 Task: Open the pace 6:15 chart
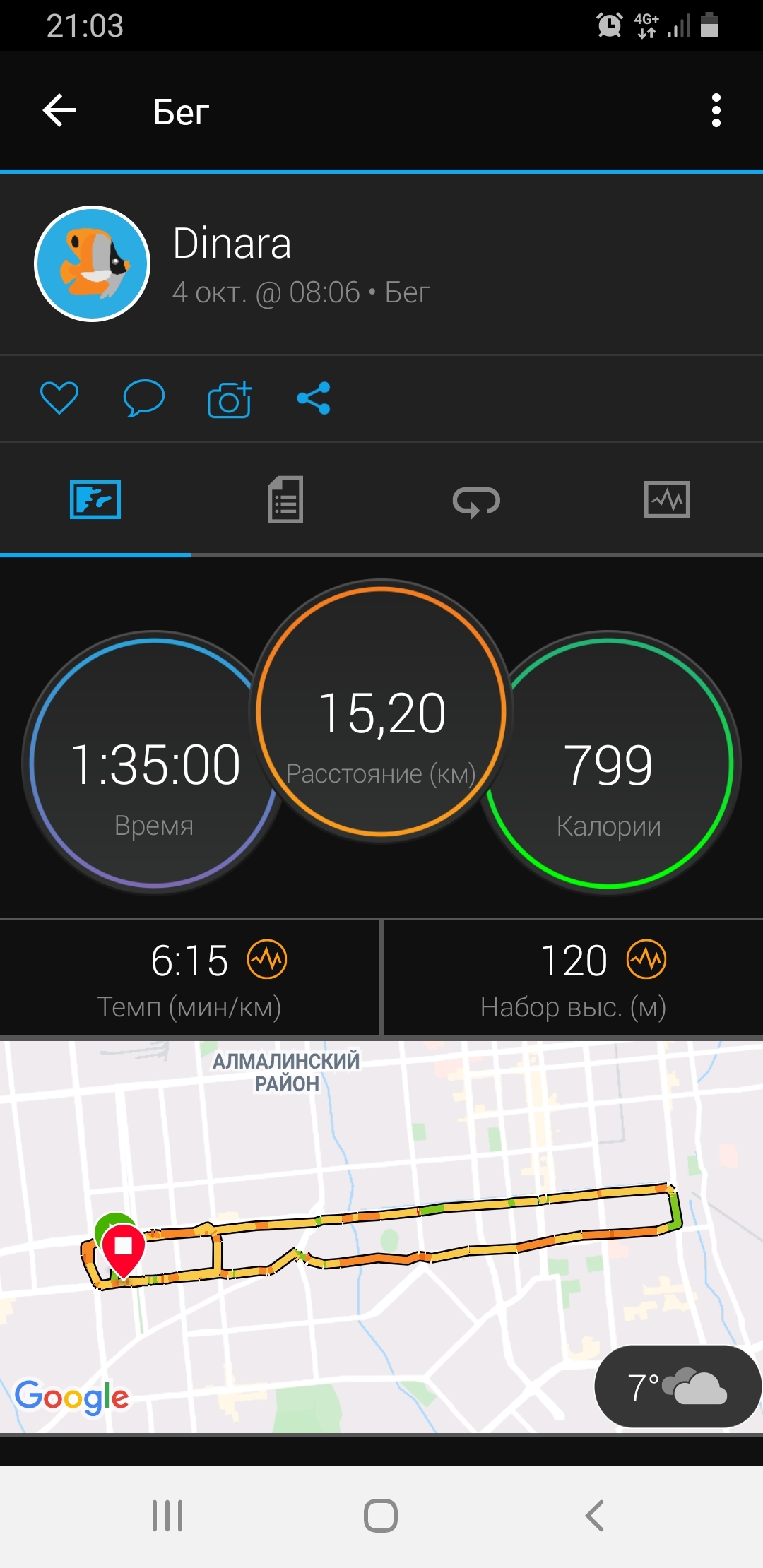click(x=267, y=960)
